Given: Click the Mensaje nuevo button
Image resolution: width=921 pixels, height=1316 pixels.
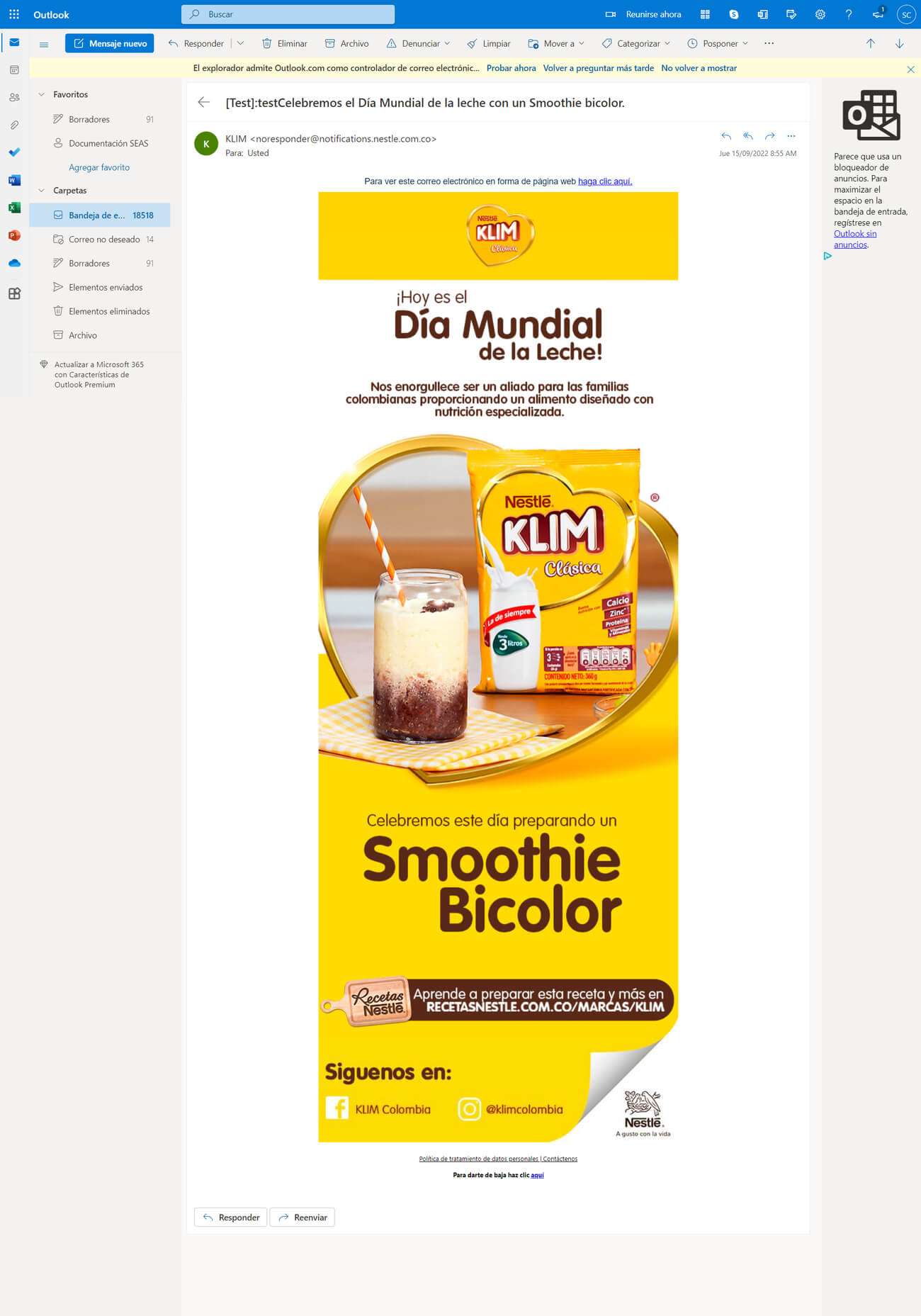Looking at the screenshot, I should [110, 43].
